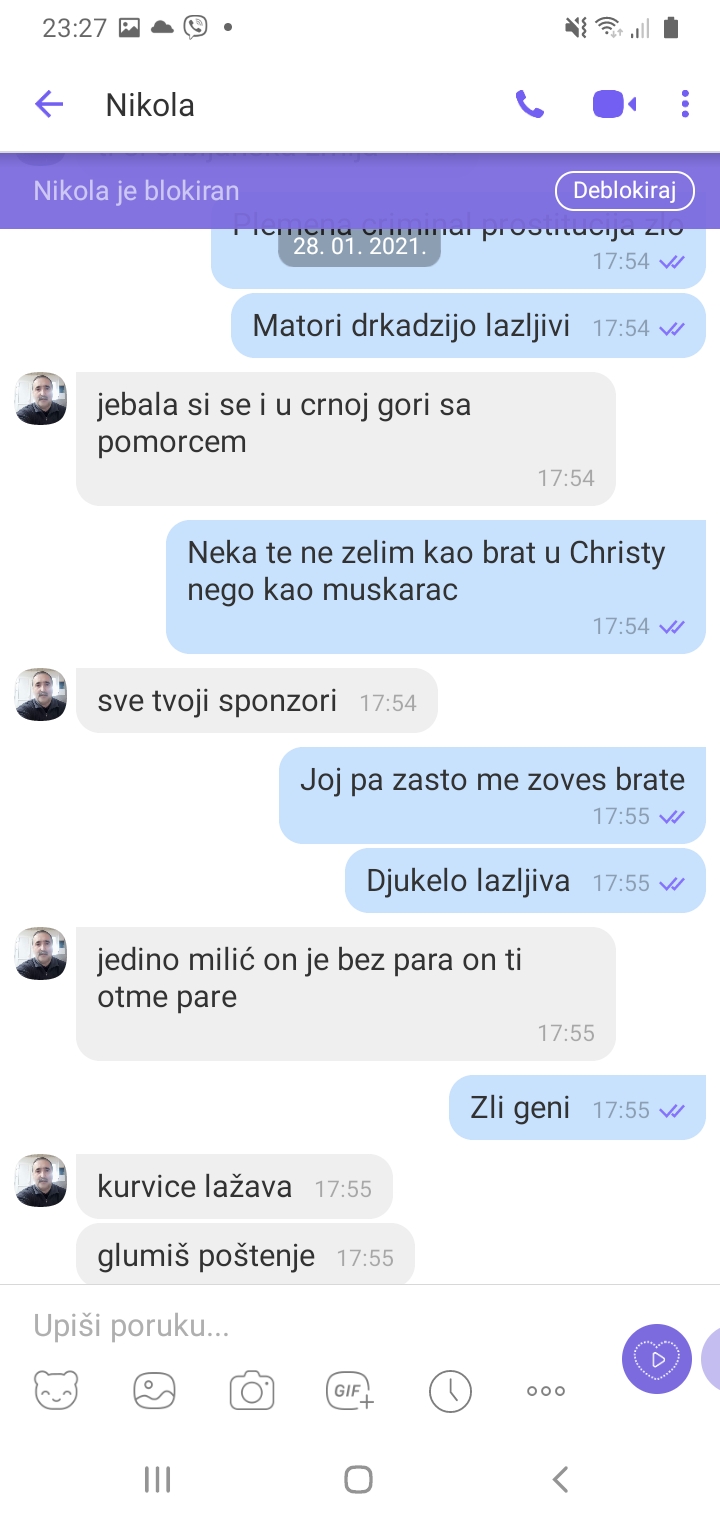Open the camera to take a photo
Image resolution: width=720 pixels, height=1520 pixels.
252,1390
